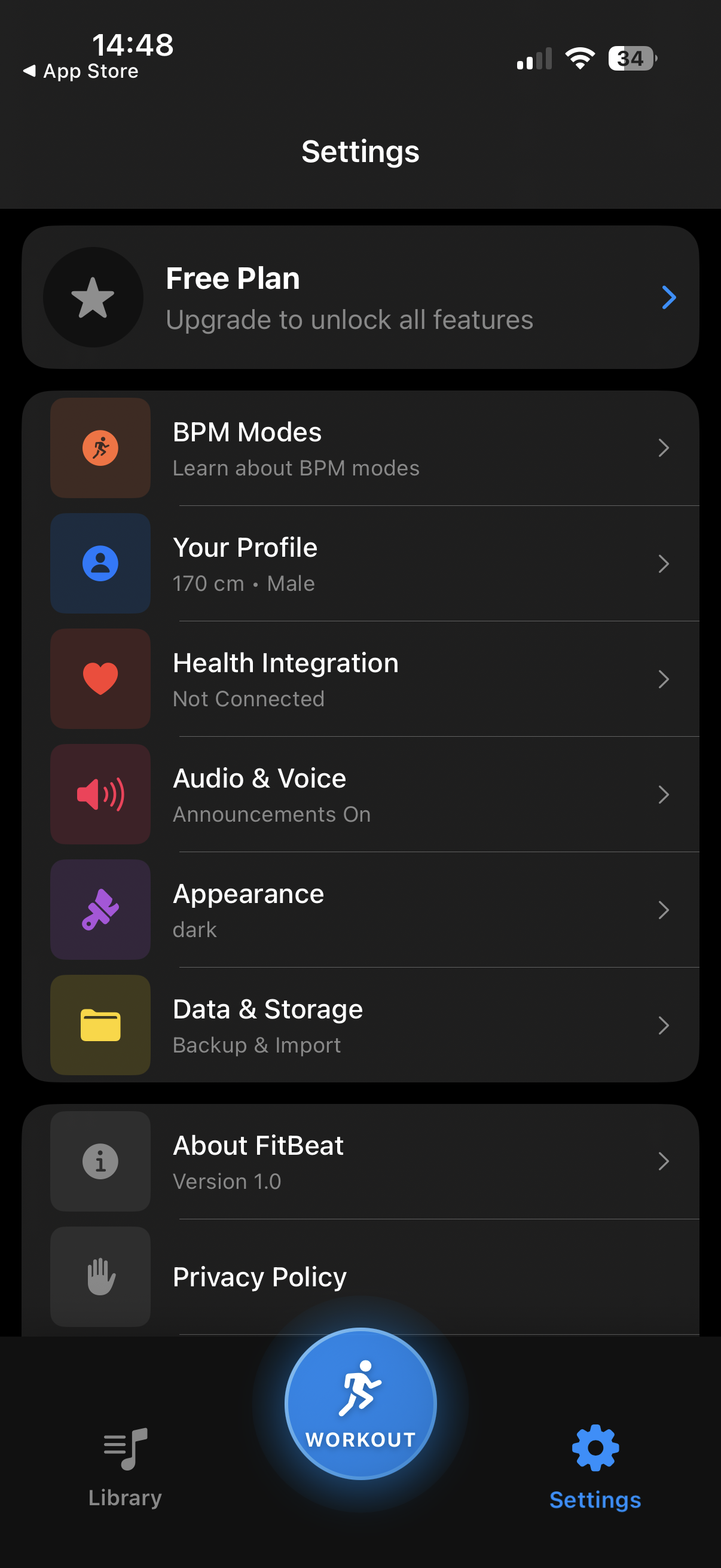Open Your Profile via its chevron
Screen dimensions: 721x1568
(664, 563)
